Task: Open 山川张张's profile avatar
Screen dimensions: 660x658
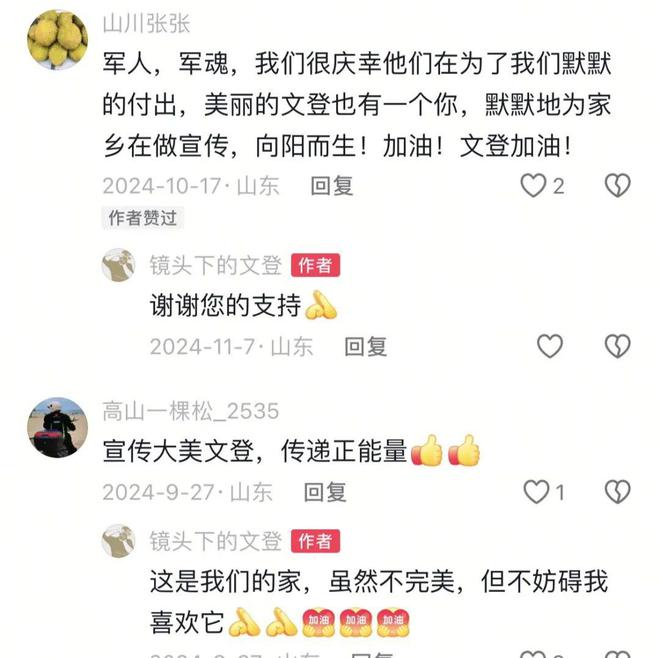Action: (x=56, y=40)
